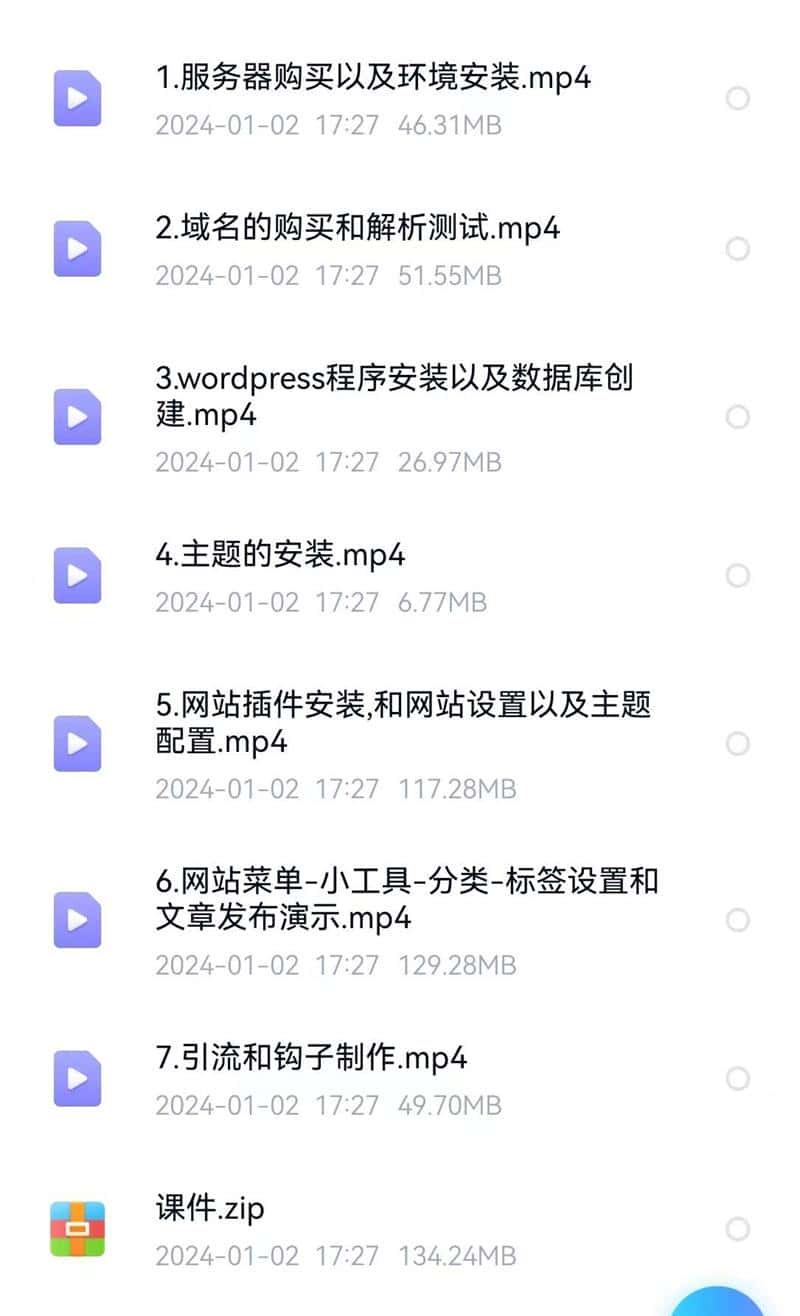The image size is (800, 1316).
Task: Open 2.域名的购买和解析测试.mp4 video
Action: (x=357, y=229)
